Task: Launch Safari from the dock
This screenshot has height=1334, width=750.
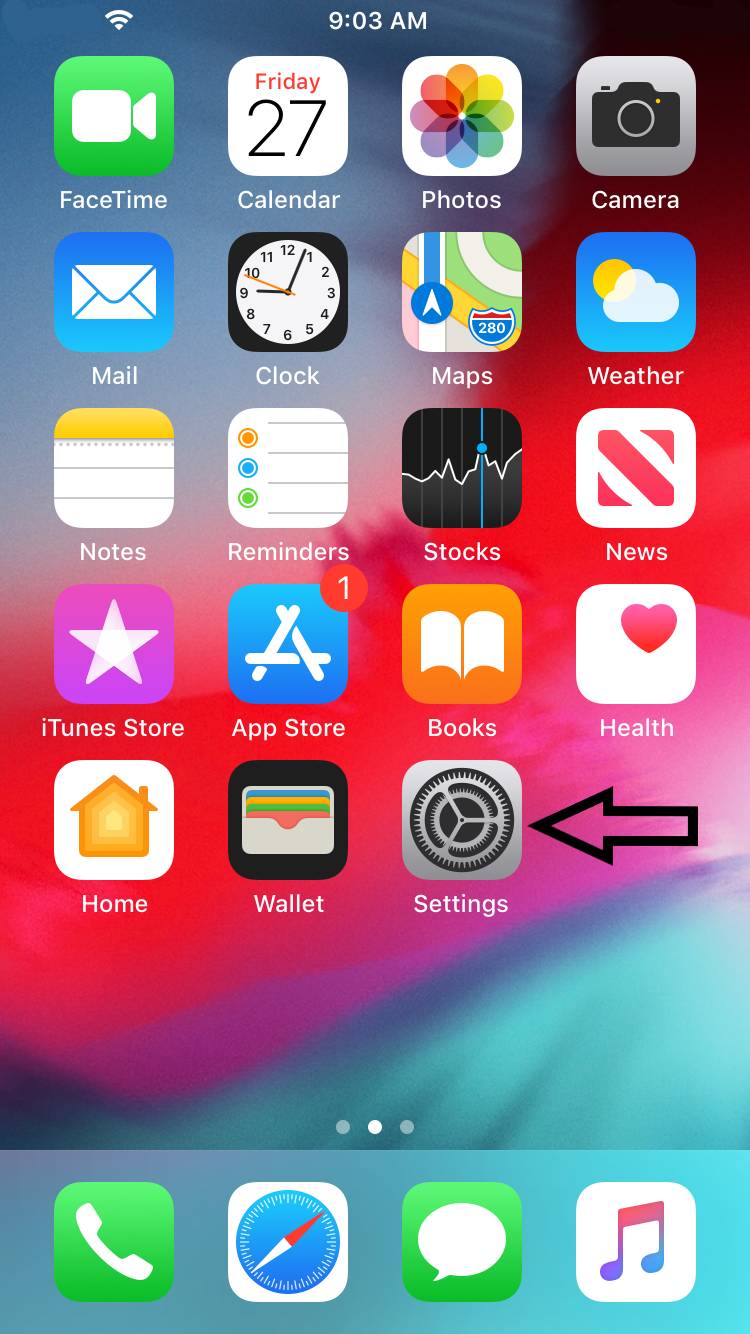Action: tap(288, 1242)
